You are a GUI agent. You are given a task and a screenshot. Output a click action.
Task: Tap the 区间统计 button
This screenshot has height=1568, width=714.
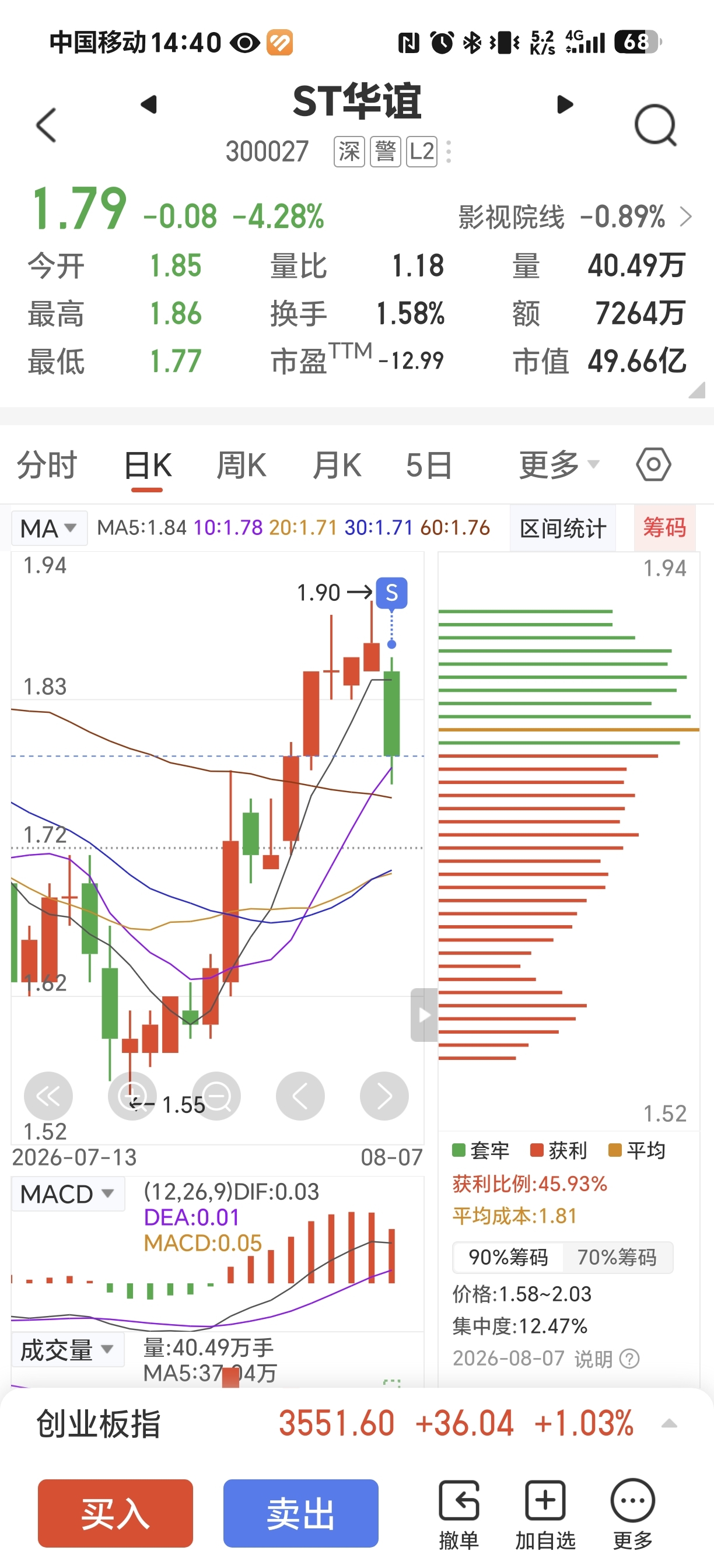tap(562, 528)
